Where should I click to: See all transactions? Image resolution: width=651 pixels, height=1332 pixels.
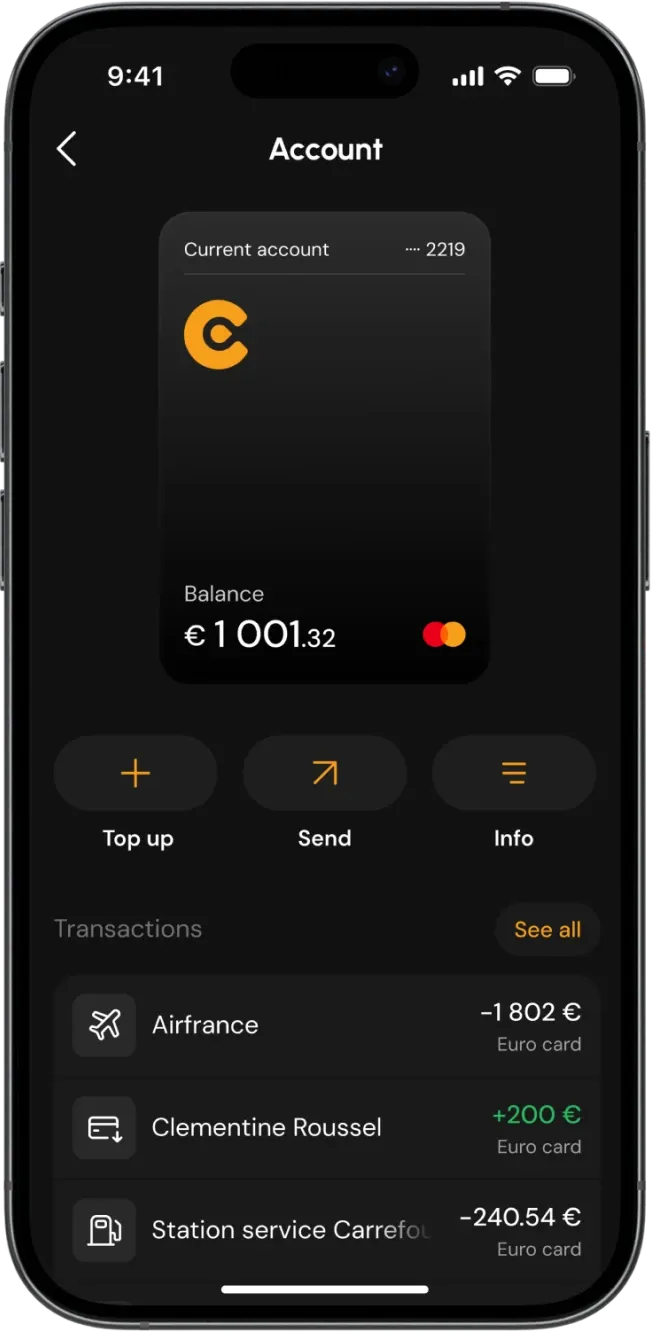(547, 930)
